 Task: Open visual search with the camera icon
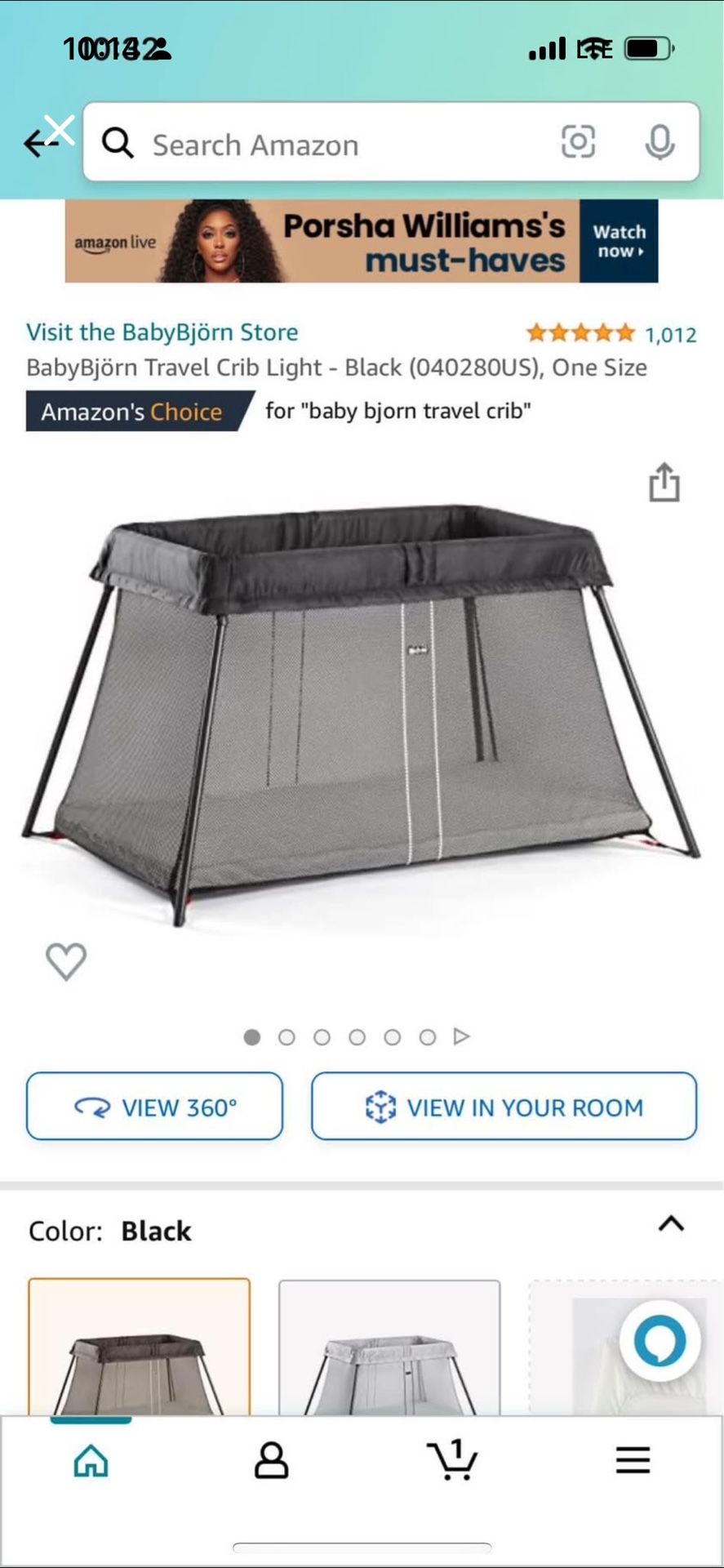point(580,144)
